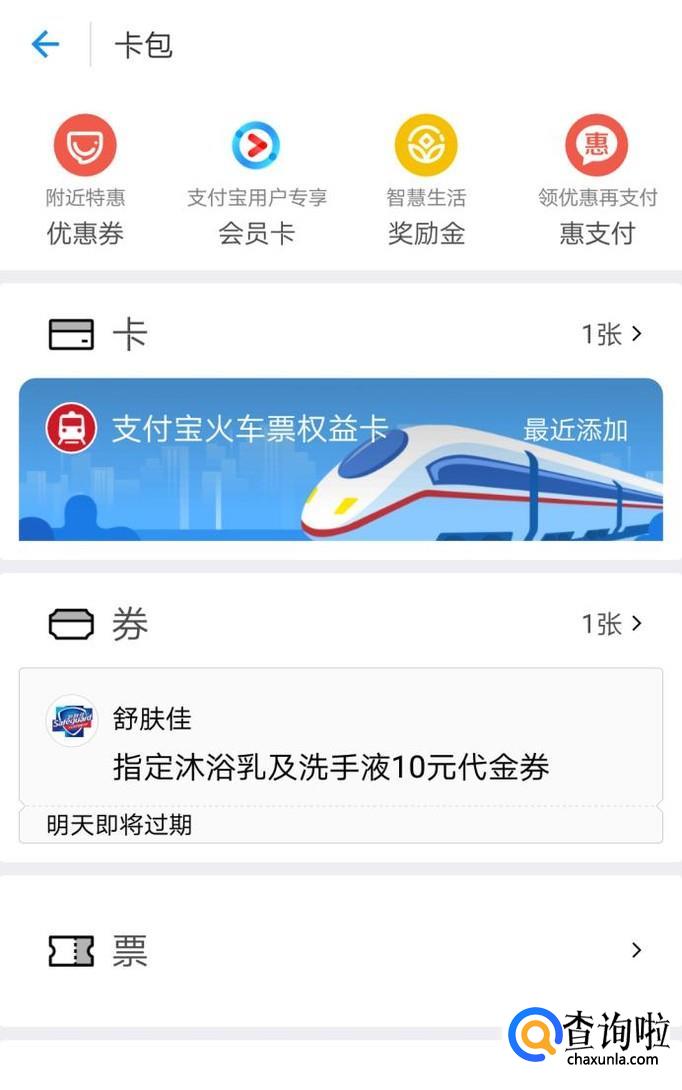The width and height of the screenshot is (682, 1090).
Task: Go back from the 卡包 page
Action: (46, 45)
